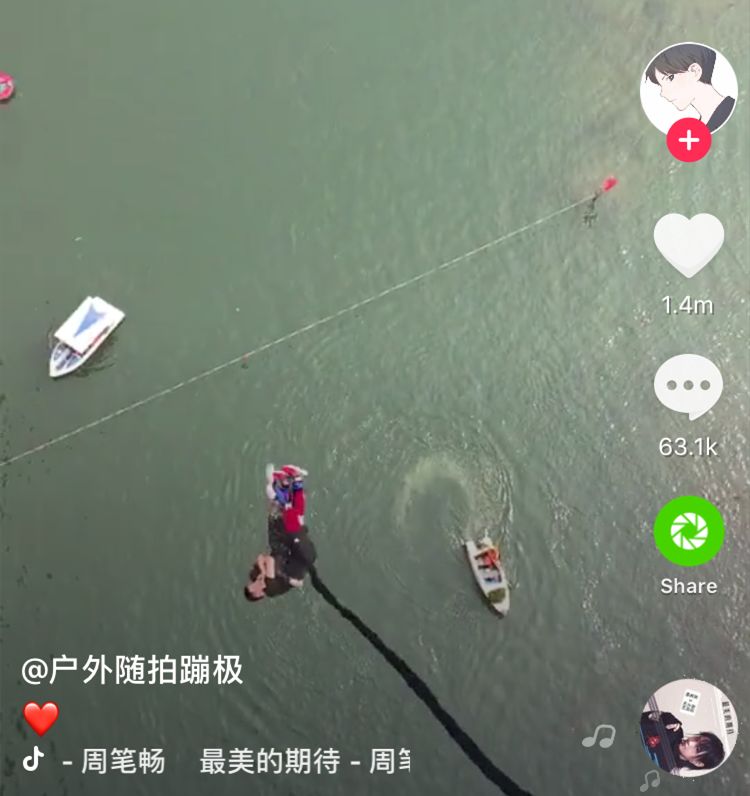Open the creator's profile avatar
The width and height of the screenshot is (750, 796).
[x=688, y=91]
